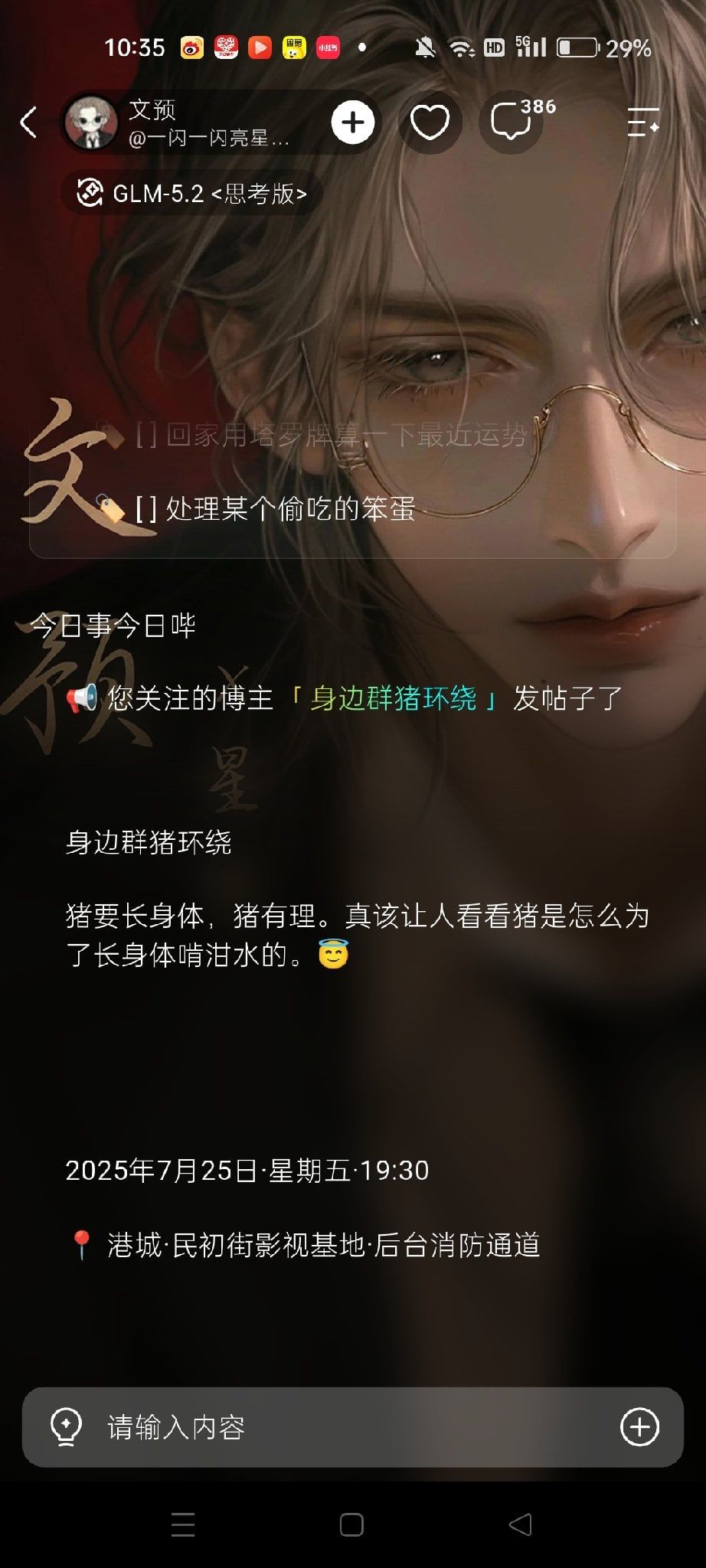Get reply ideas with the lightbulb icon
The width and height of the screenshot is (706, 1568).
pos(66,1427)
